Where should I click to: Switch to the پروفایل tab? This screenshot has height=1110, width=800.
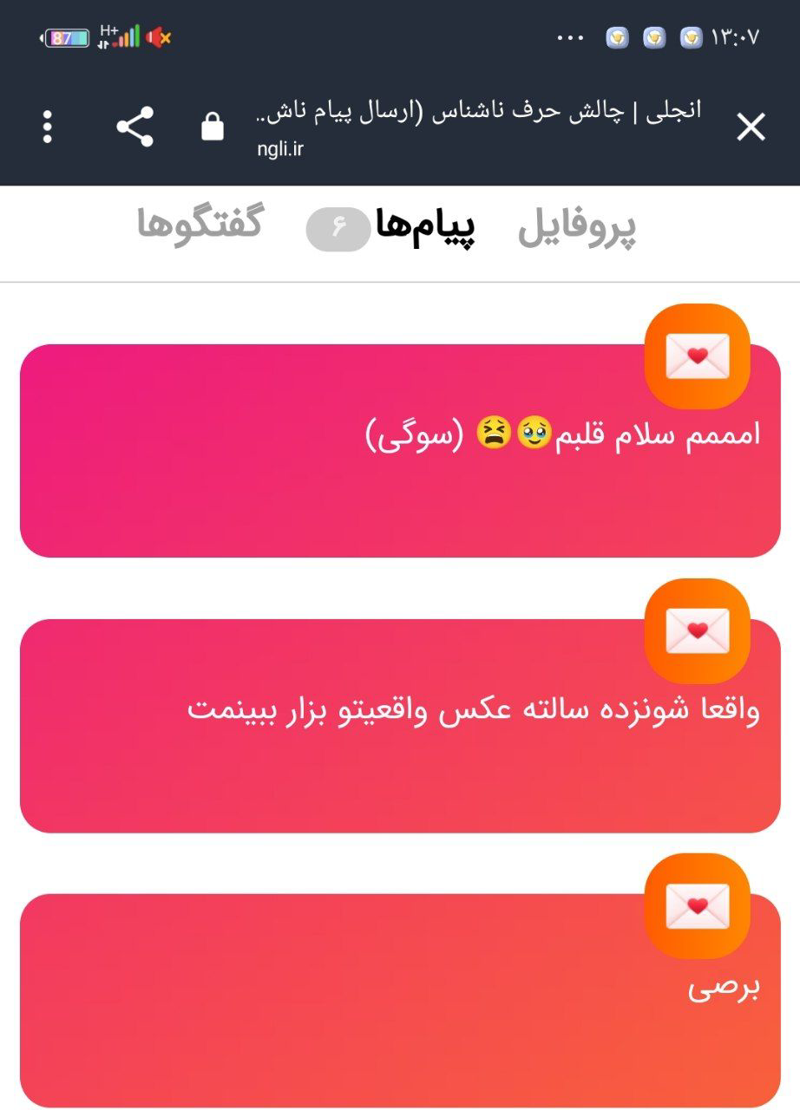[577, 229]
